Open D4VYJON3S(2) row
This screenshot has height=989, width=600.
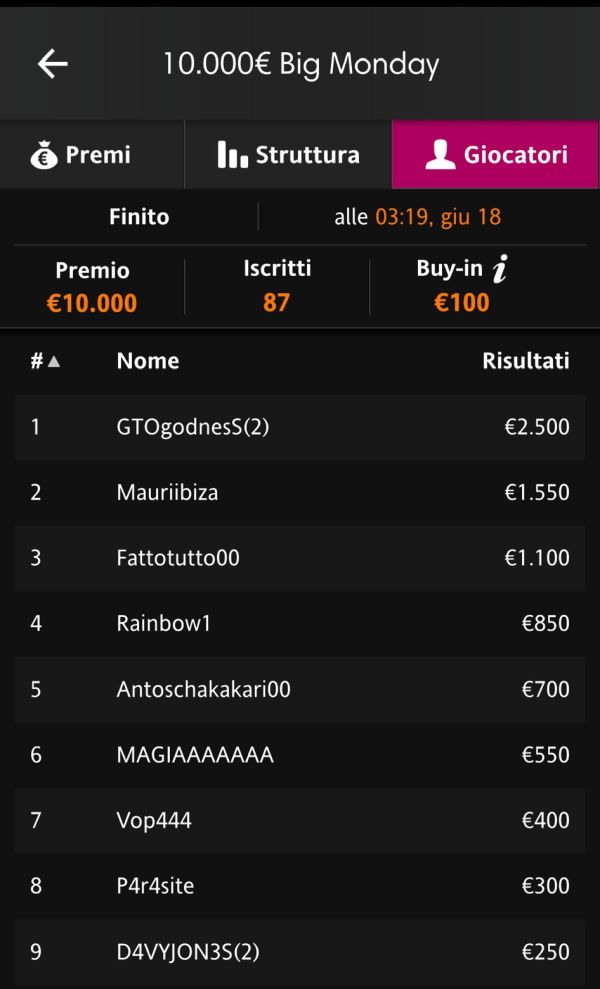tap(300, 952)
